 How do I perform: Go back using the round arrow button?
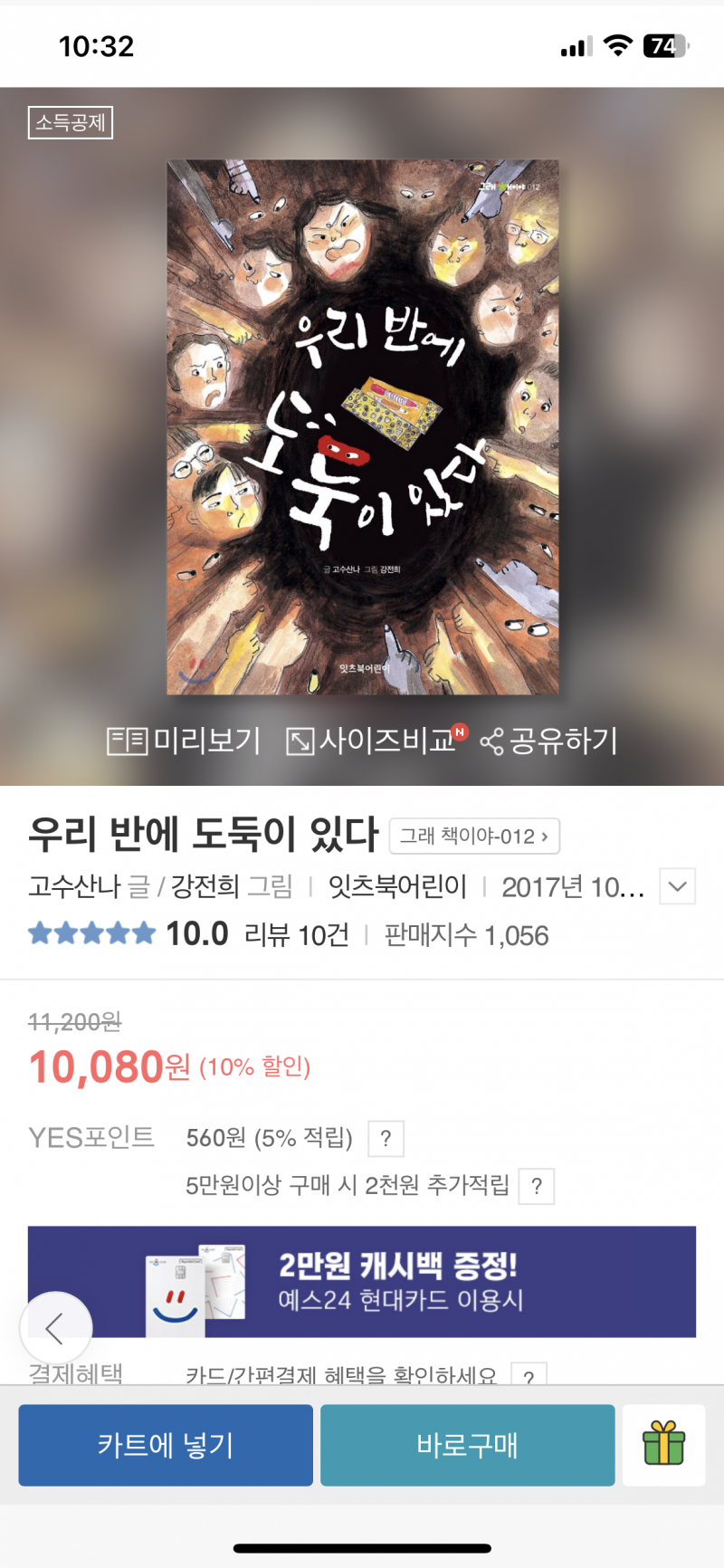(x=56, y=1328)
